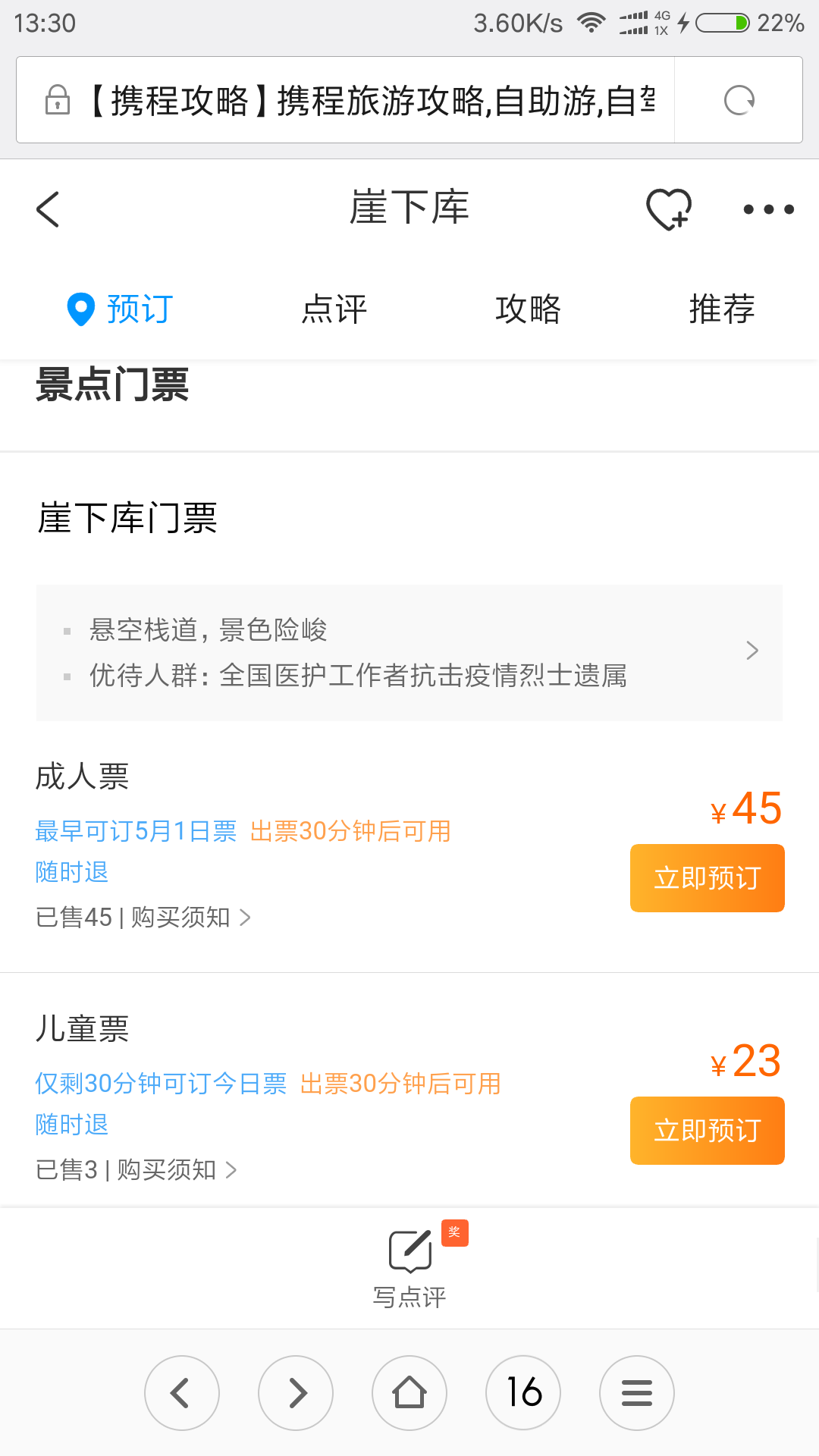Screen dimensions: 819x1456
Task: Add 崖下库 to favorites with the heart icon
Action: (669, 209)
